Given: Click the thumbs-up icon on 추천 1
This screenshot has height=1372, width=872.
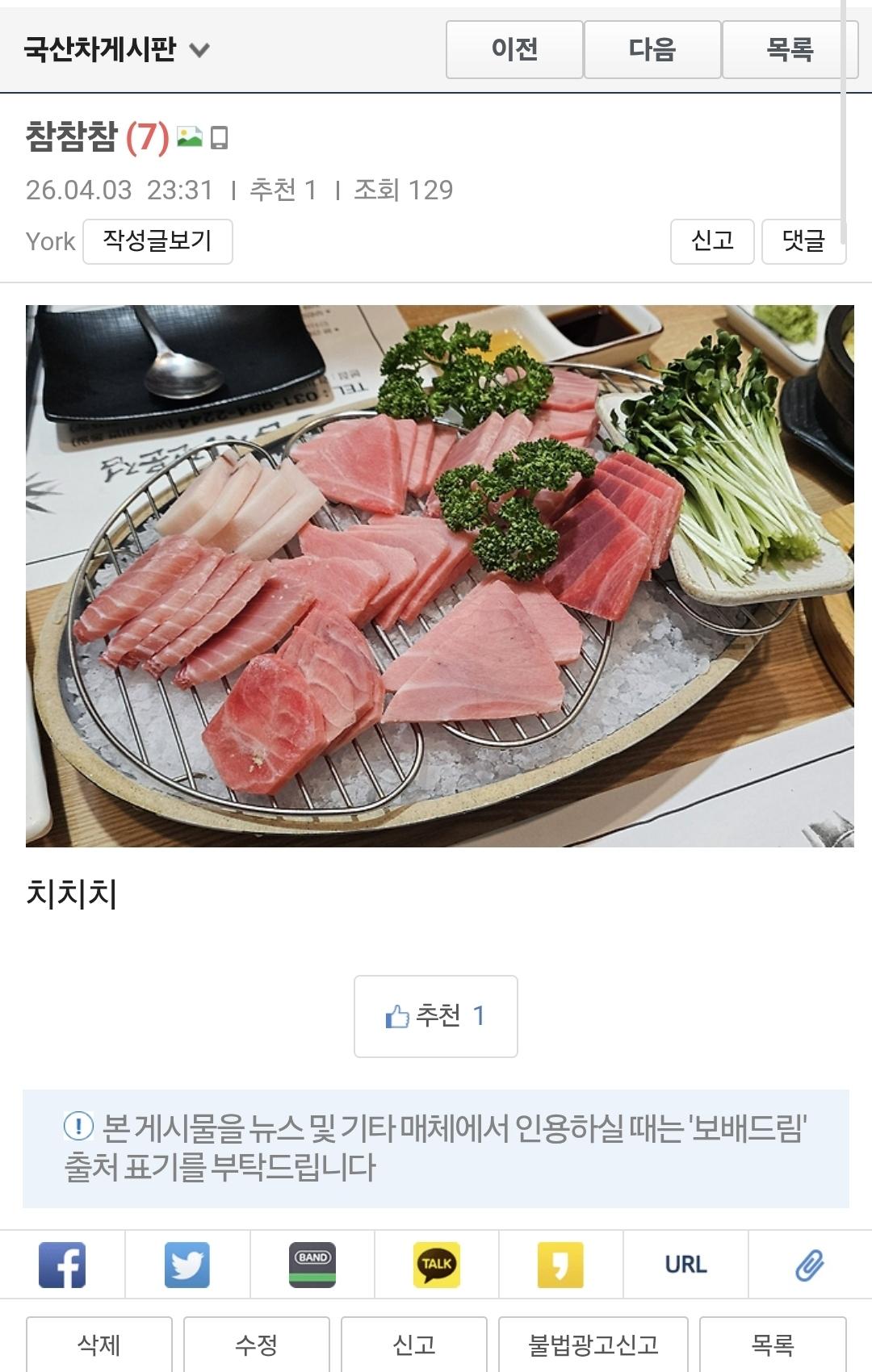Looking at the screenshot, I should [x=397, y=1016].
